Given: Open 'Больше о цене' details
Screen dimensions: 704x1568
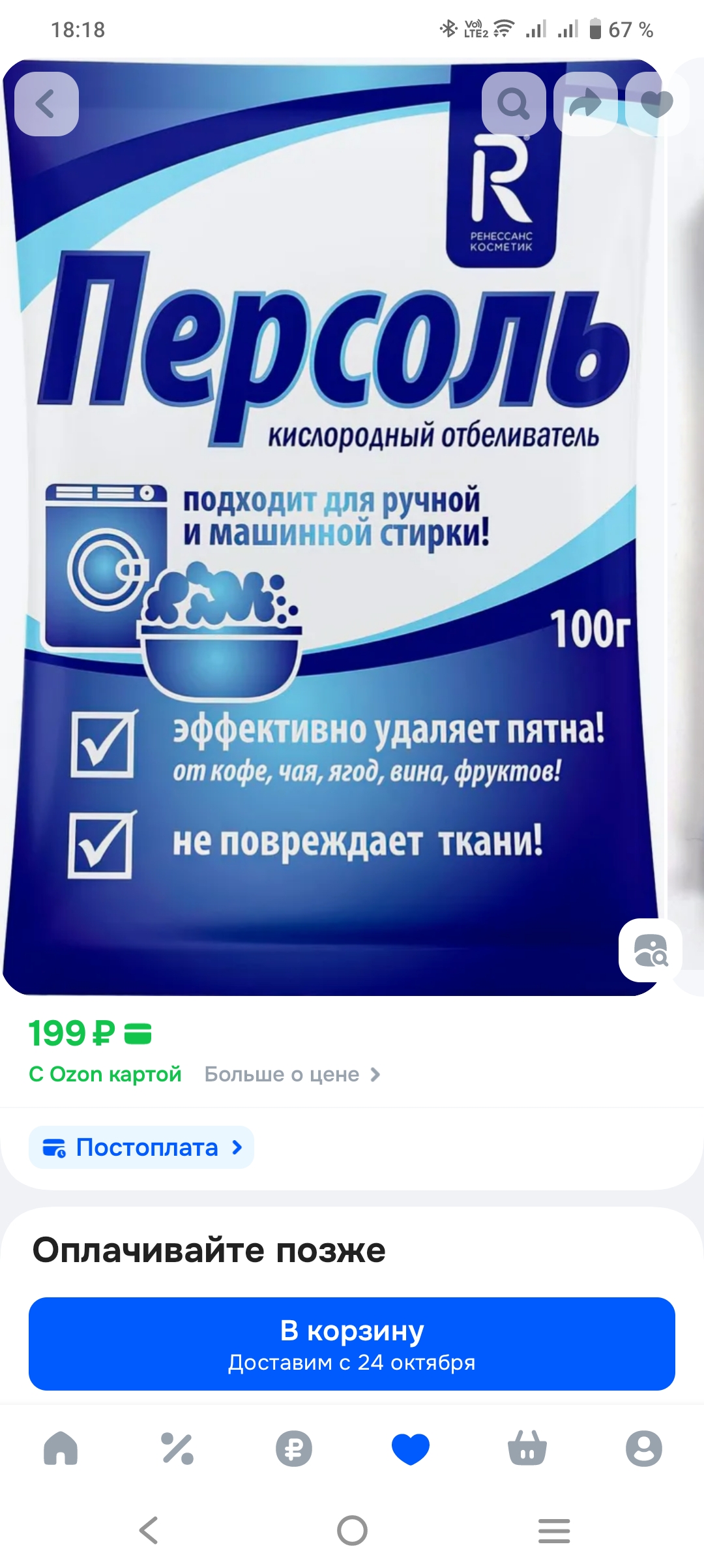Looking at the screenshot, I should pyautogui.click(x=292, y=1074).
